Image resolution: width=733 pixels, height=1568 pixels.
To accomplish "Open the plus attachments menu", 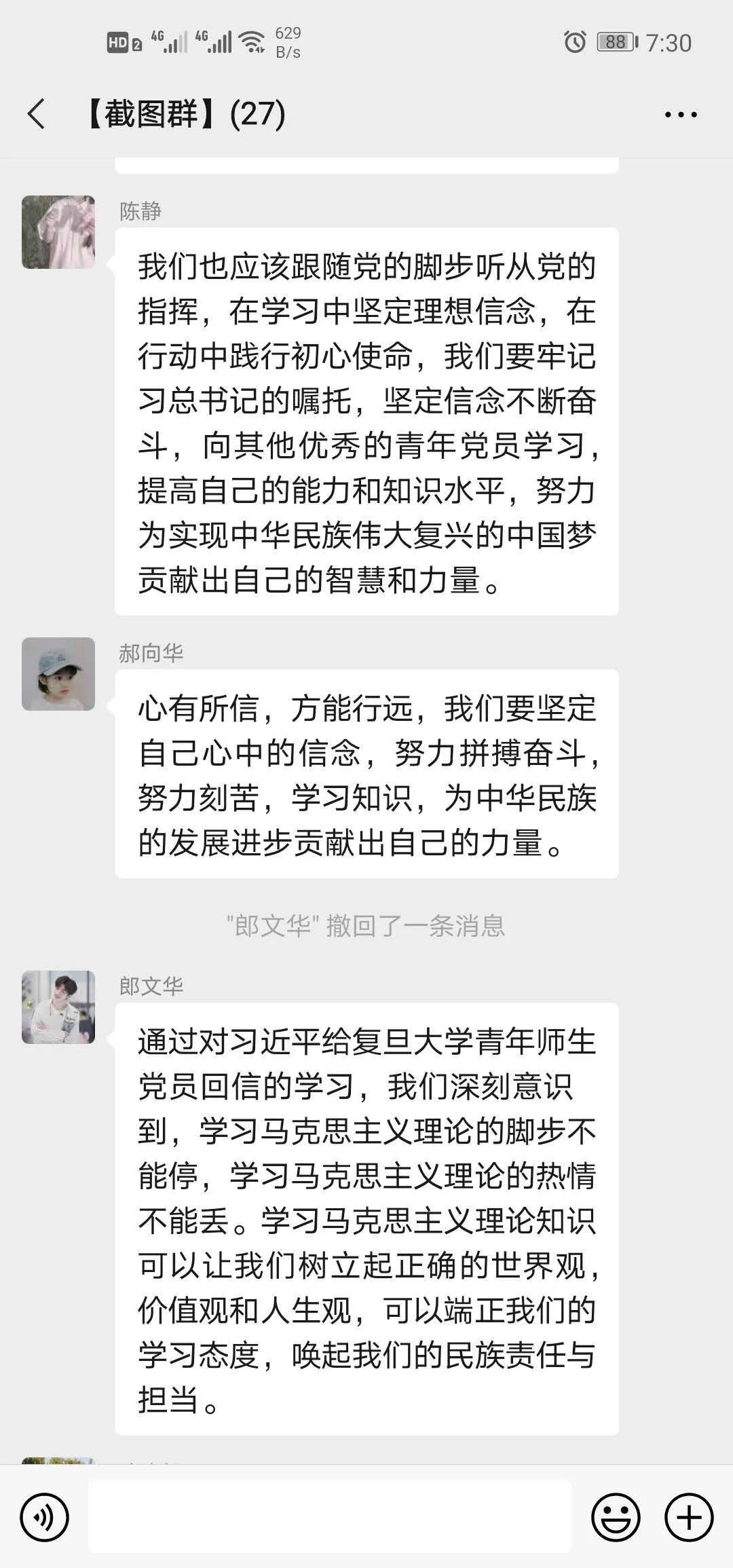I will (x=689, y=1517).
